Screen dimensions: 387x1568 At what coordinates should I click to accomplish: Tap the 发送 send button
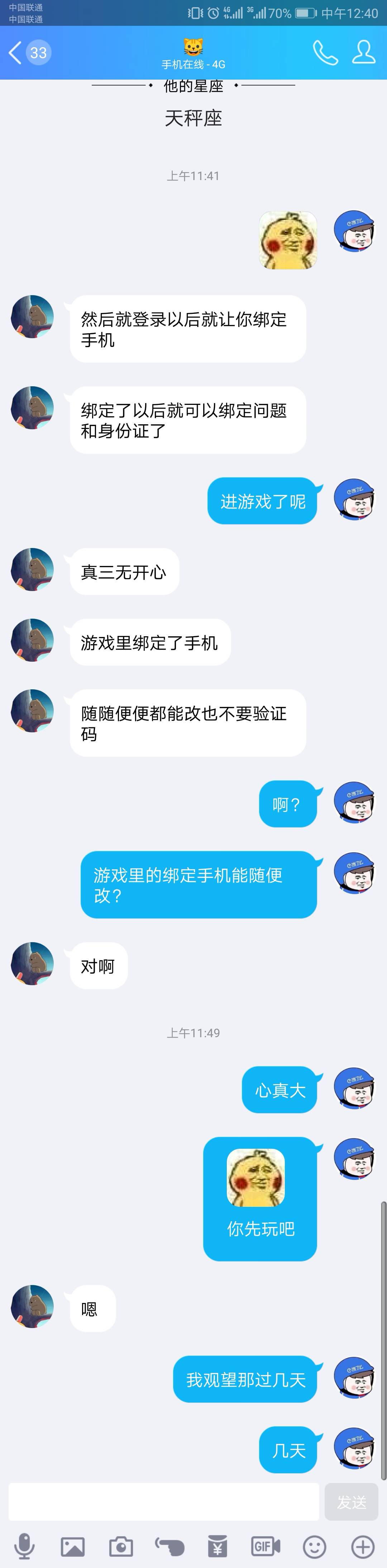[352, 1502]
